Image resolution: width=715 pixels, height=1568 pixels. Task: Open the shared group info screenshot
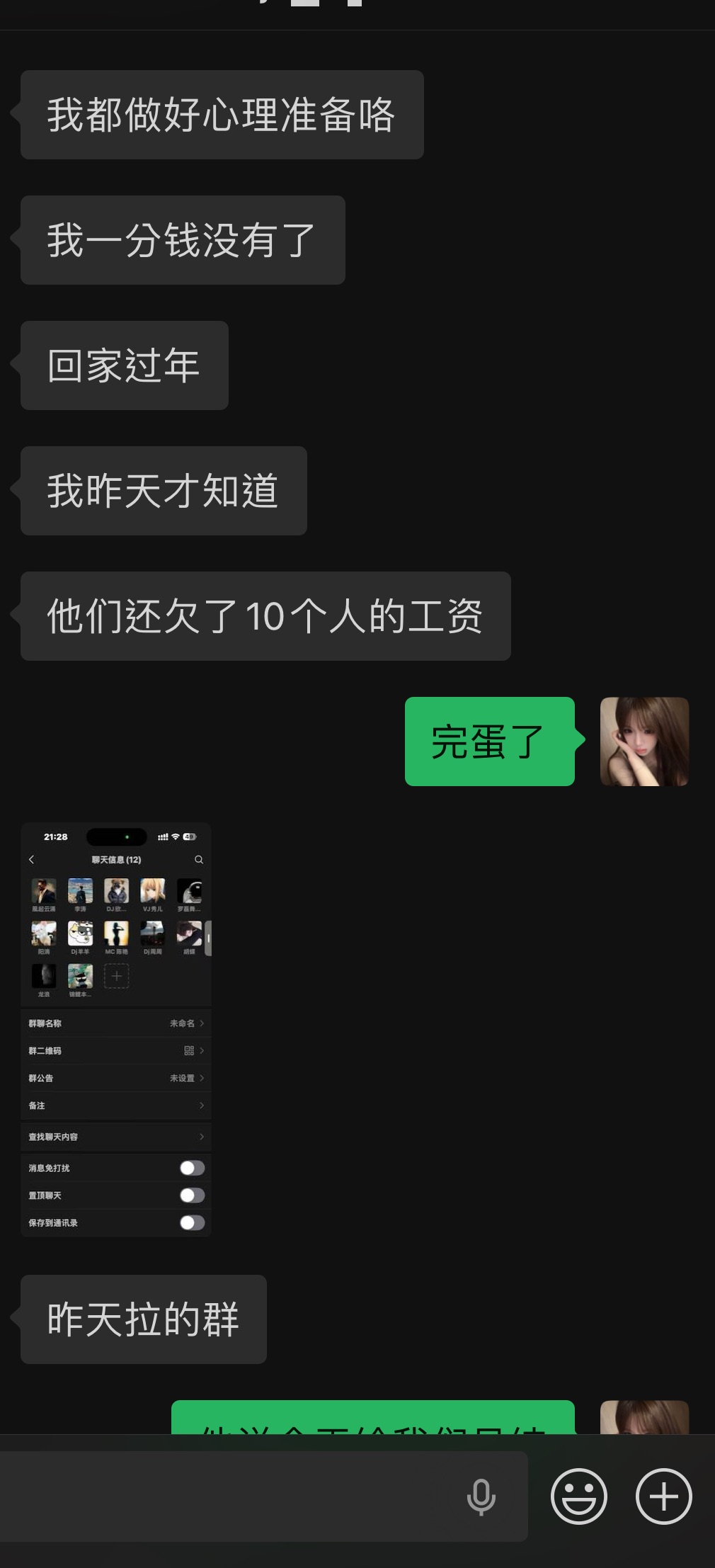click(116, 1029)
